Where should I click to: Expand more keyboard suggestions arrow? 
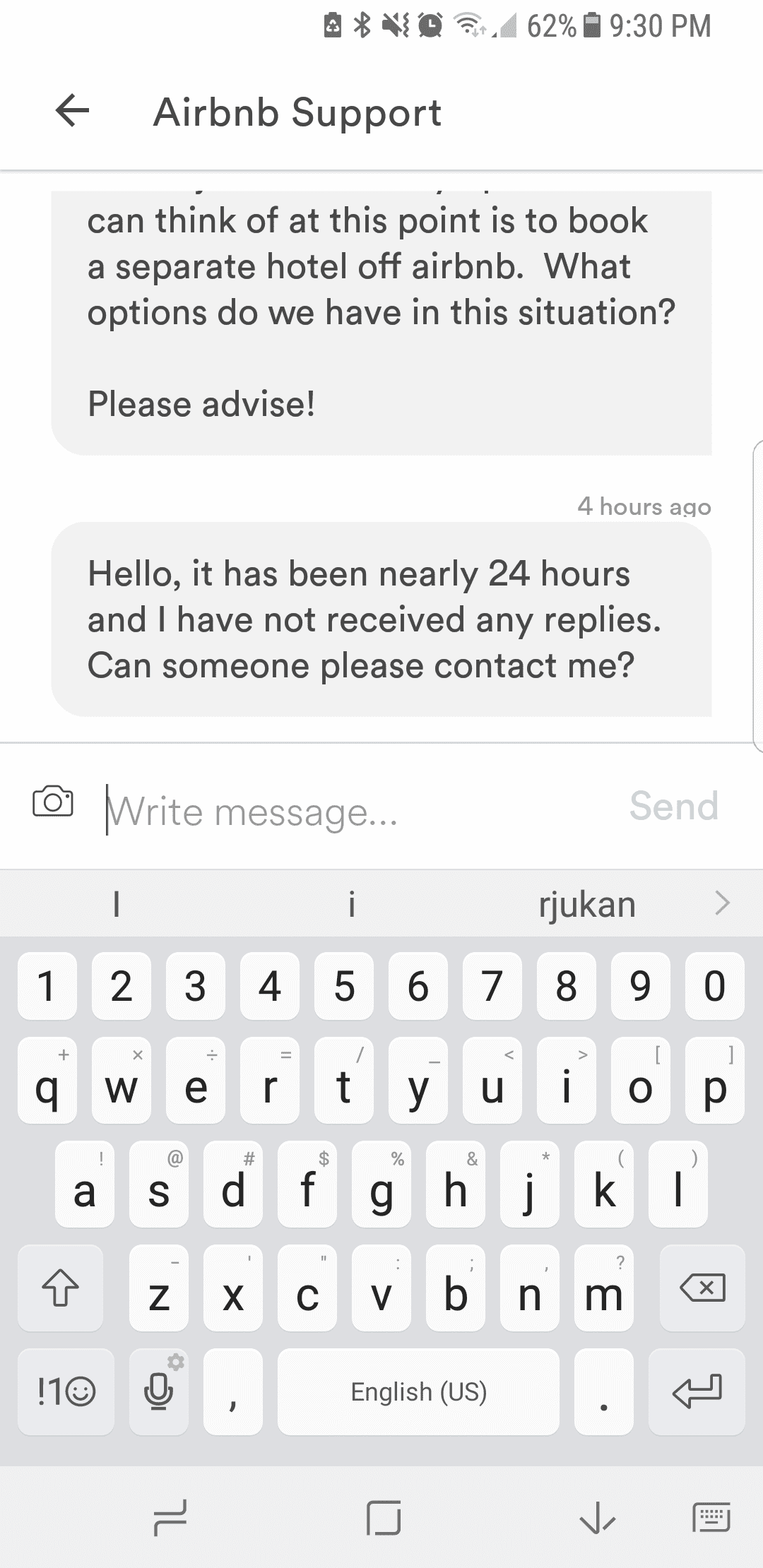point(722,903)
